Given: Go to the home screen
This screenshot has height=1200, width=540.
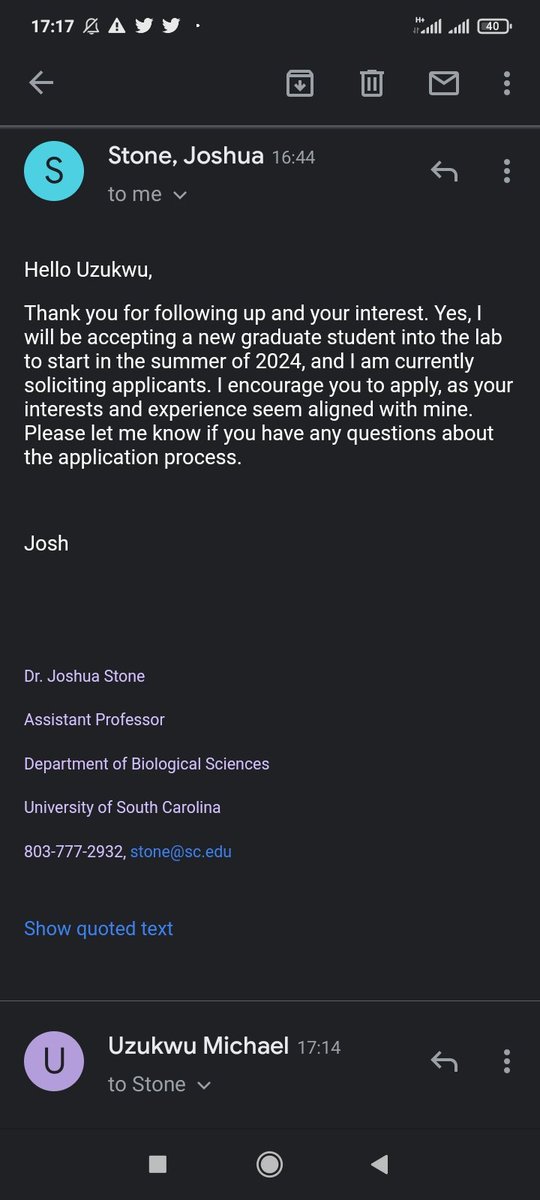Looking at the screenshot, I should pyautogui.click(x=269, y=1164).
